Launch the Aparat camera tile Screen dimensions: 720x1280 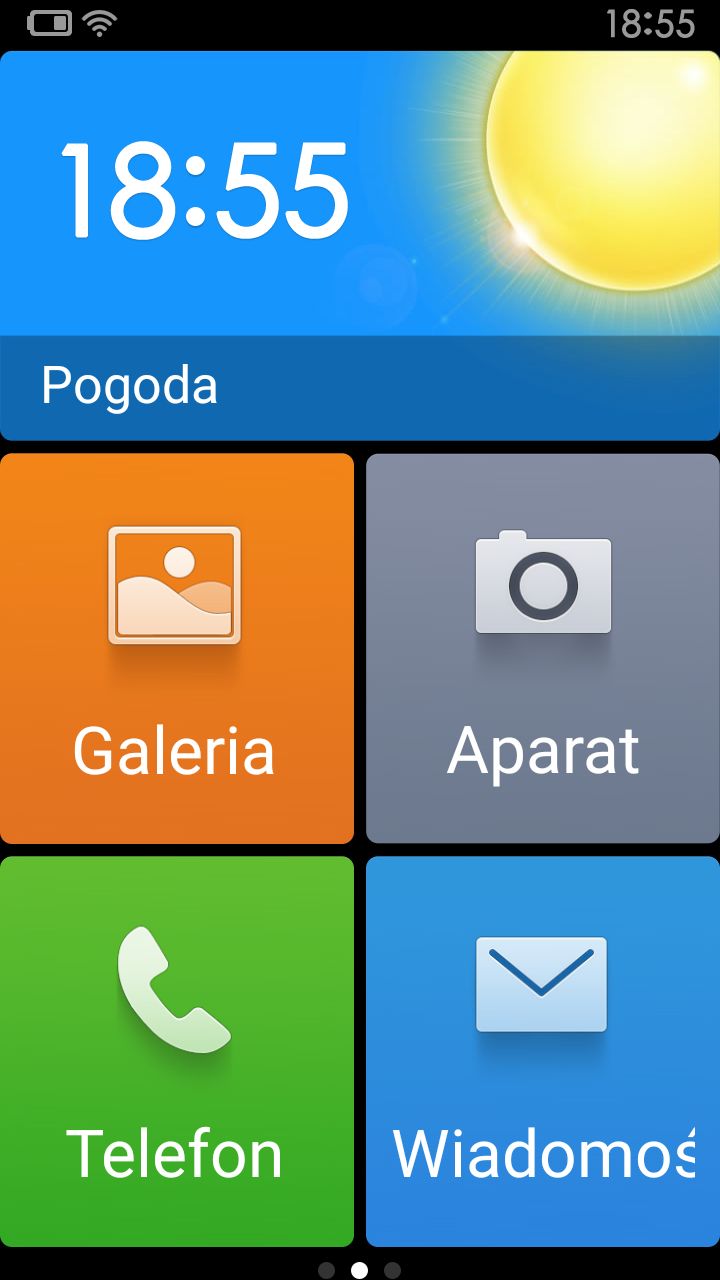click(543, 648)
